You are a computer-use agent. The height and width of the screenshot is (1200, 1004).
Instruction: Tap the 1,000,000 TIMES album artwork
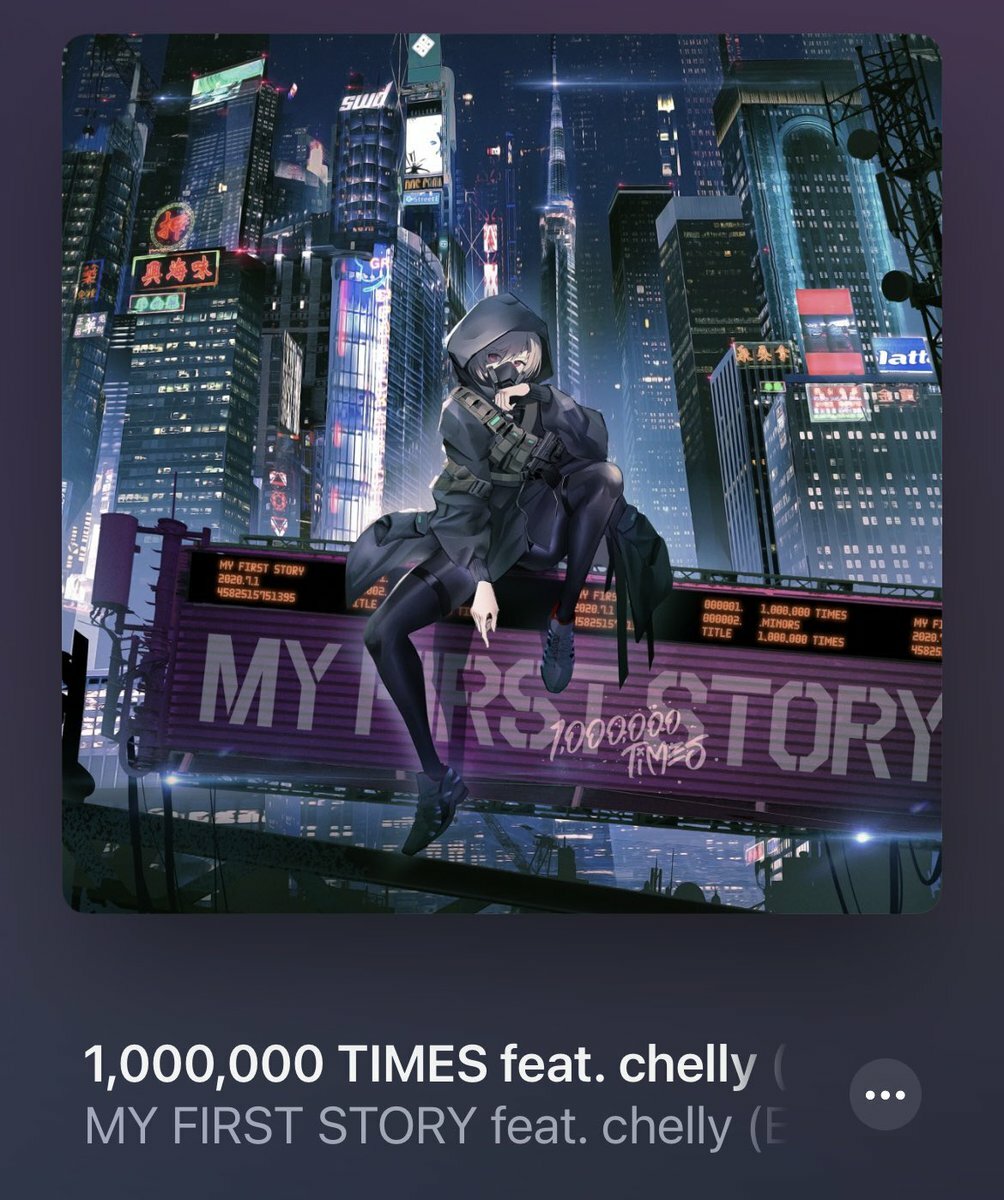tap(502, 474)
